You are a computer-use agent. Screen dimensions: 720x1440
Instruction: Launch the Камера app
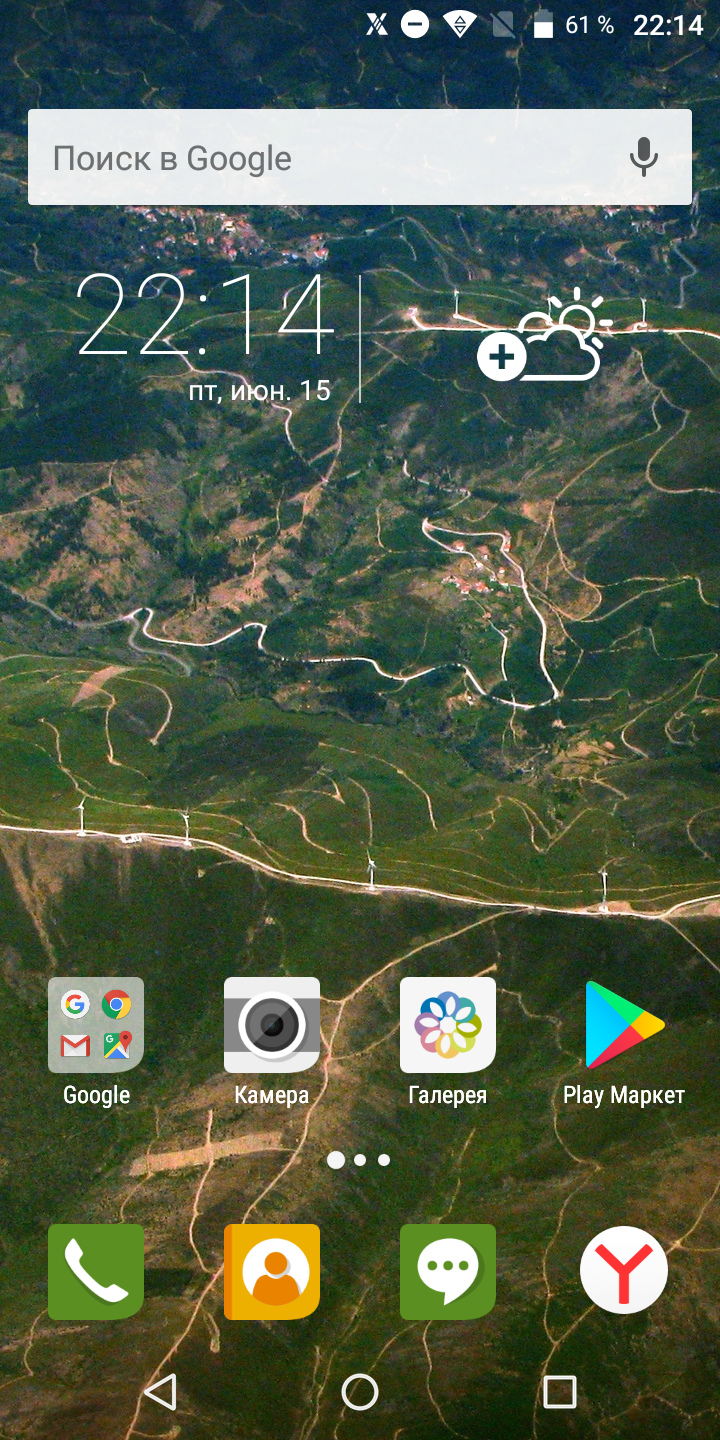pos(272,1025)
